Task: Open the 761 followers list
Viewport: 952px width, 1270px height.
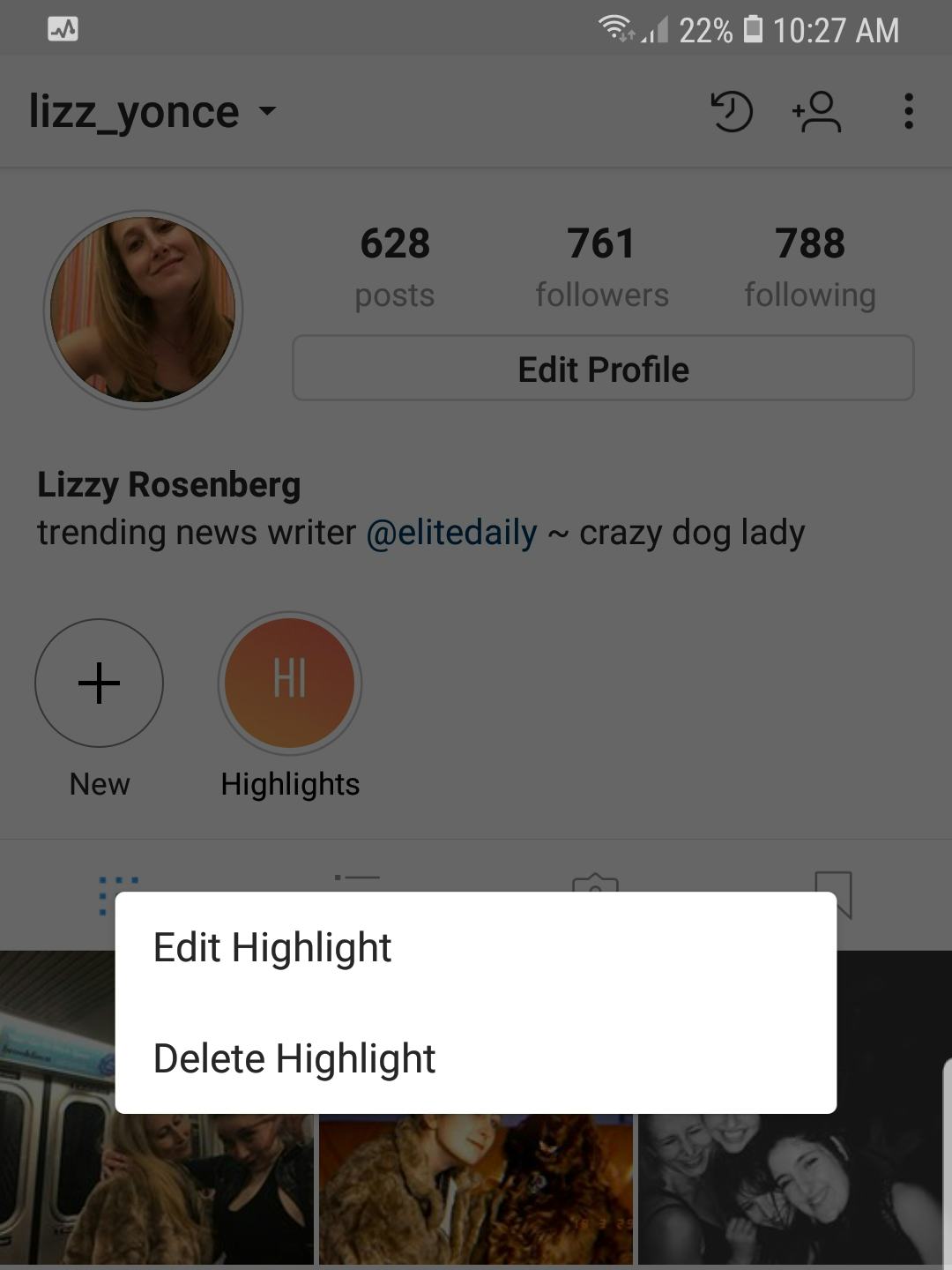Action: [x=601, y=265]
